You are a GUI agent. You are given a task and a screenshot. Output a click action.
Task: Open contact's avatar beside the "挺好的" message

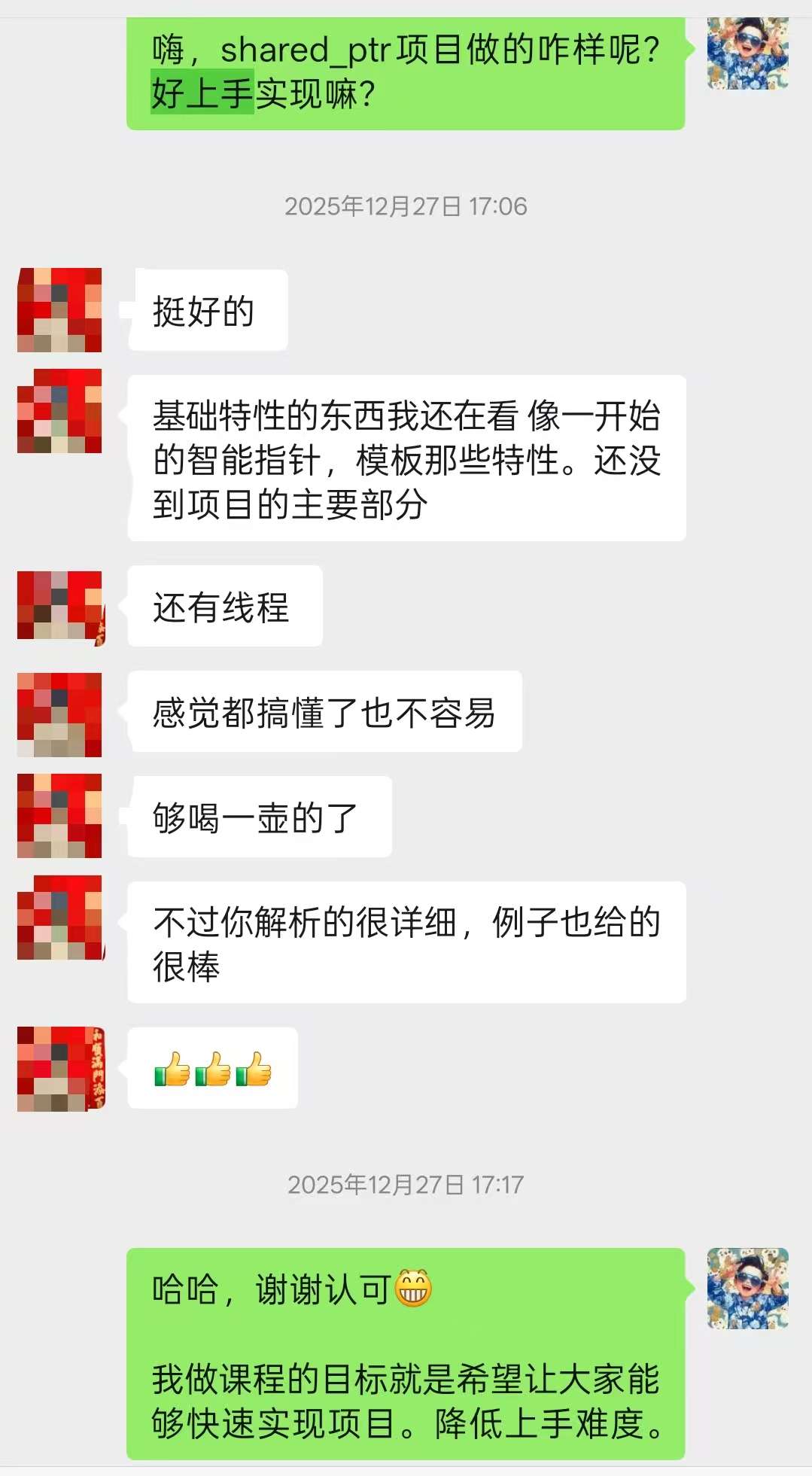click(x=59, y=310)
